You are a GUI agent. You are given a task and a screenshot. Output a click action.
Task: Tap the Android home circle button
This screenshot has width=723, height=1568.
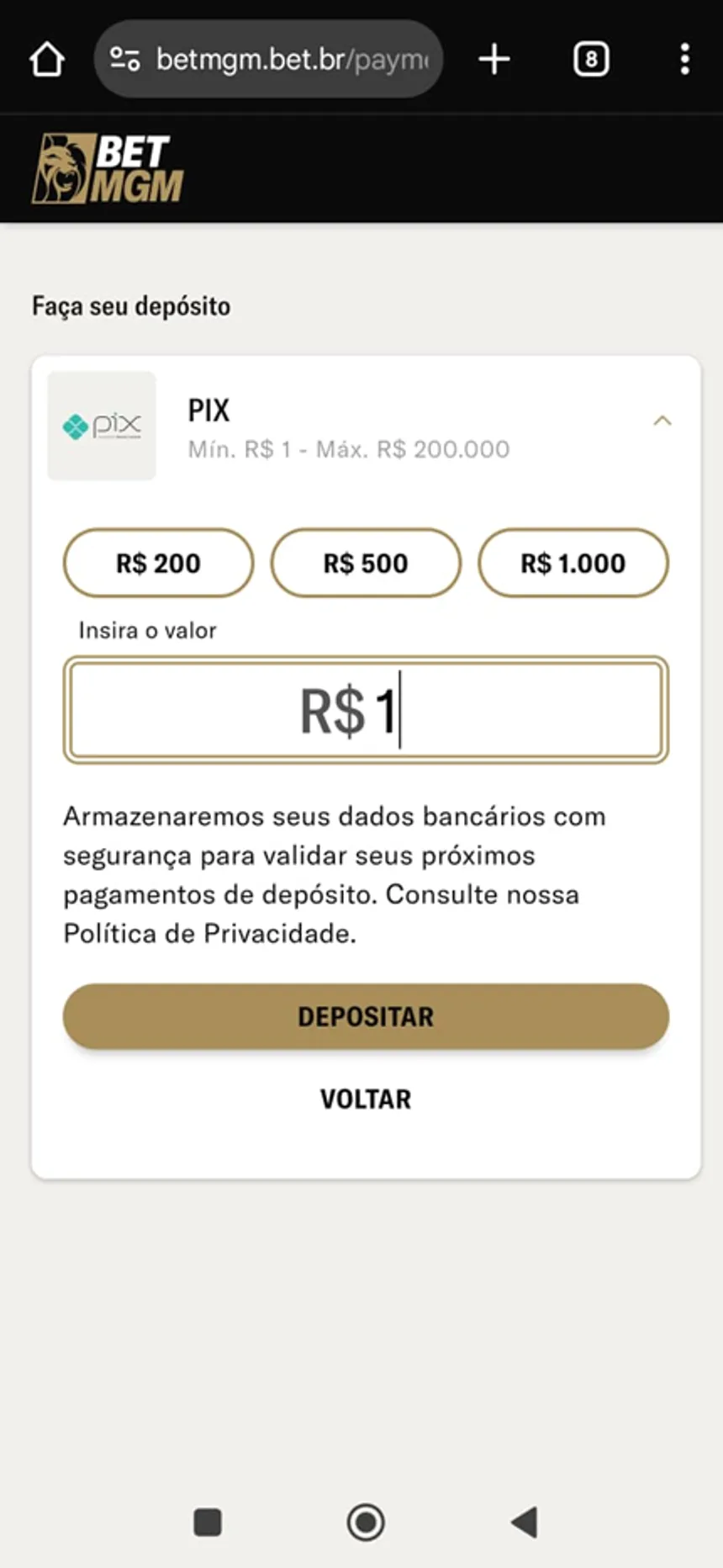tap(365, 1523)
